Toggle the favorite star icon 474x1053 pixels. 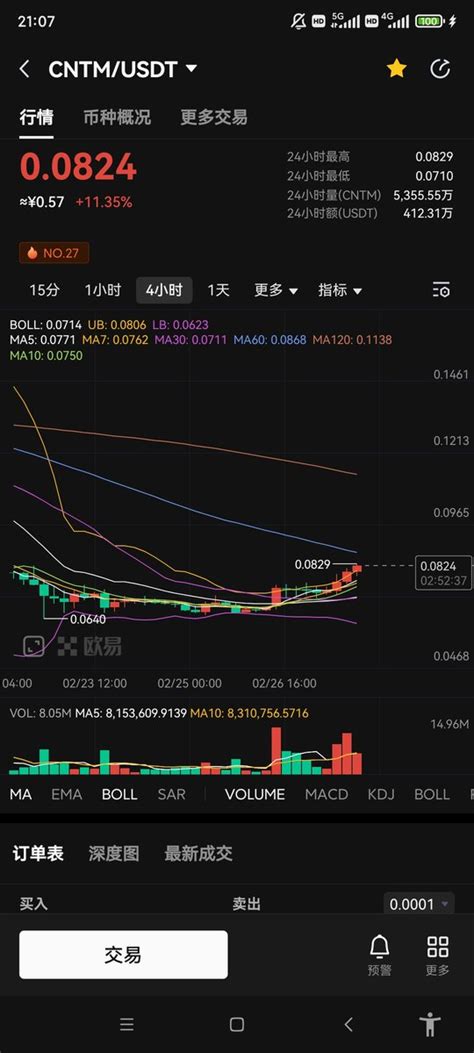click(397, 68)
